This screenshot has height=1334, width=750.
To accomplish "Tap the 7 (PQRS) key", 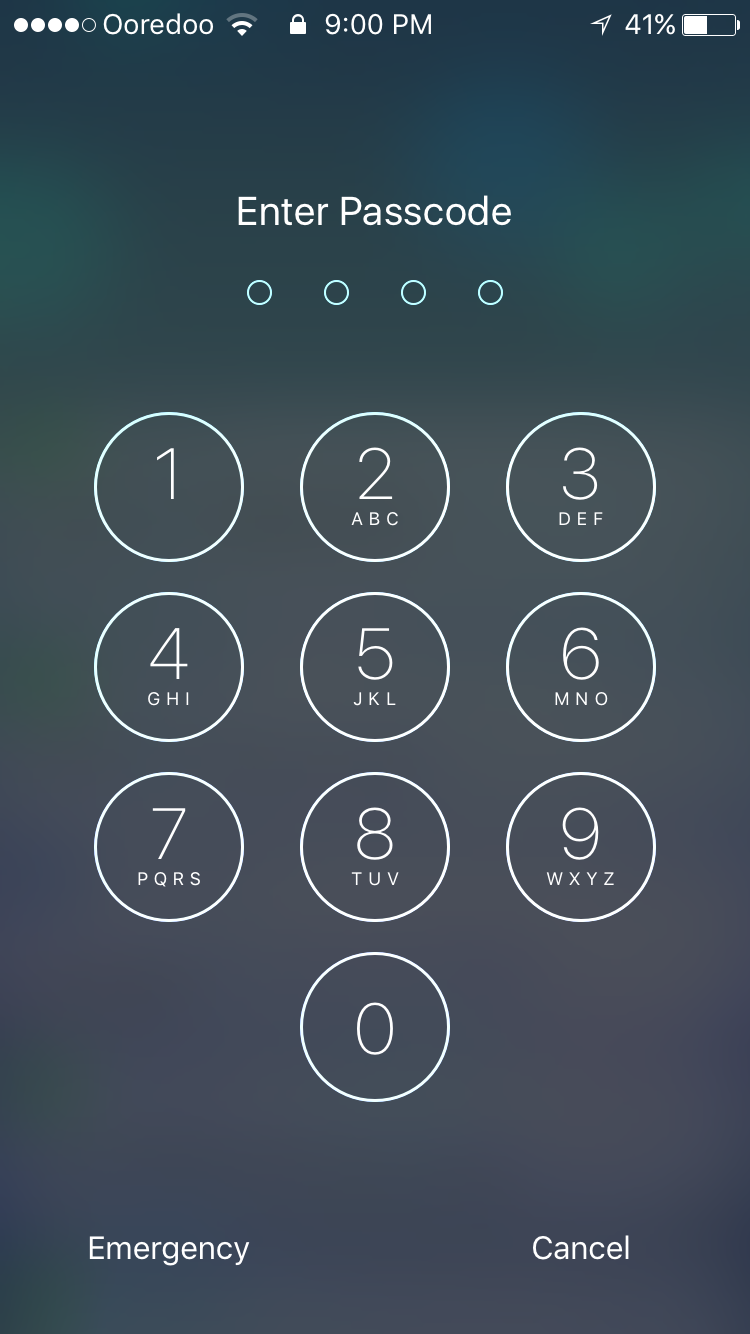I will (169, 847).
